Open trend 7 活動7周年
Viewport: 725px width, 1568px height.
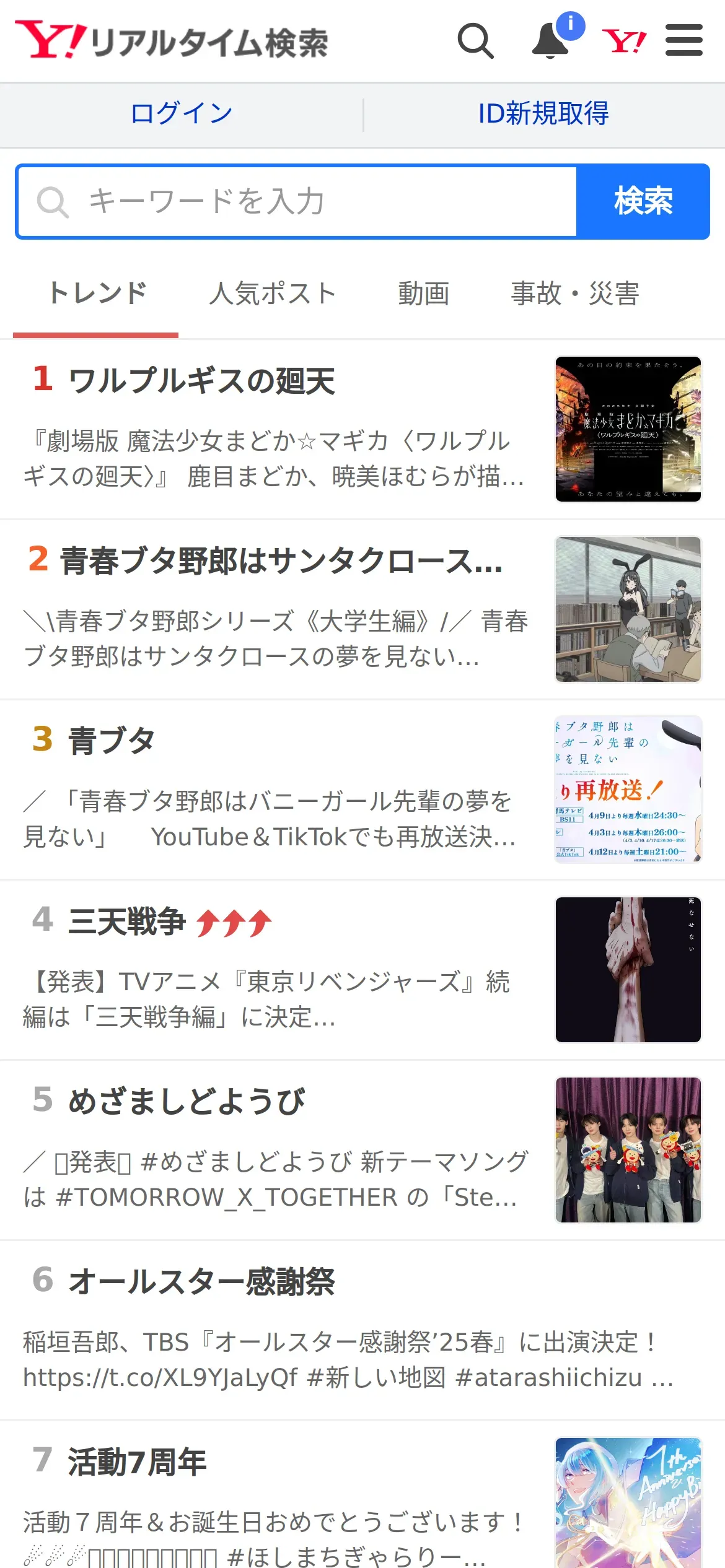click(137, 1462)
